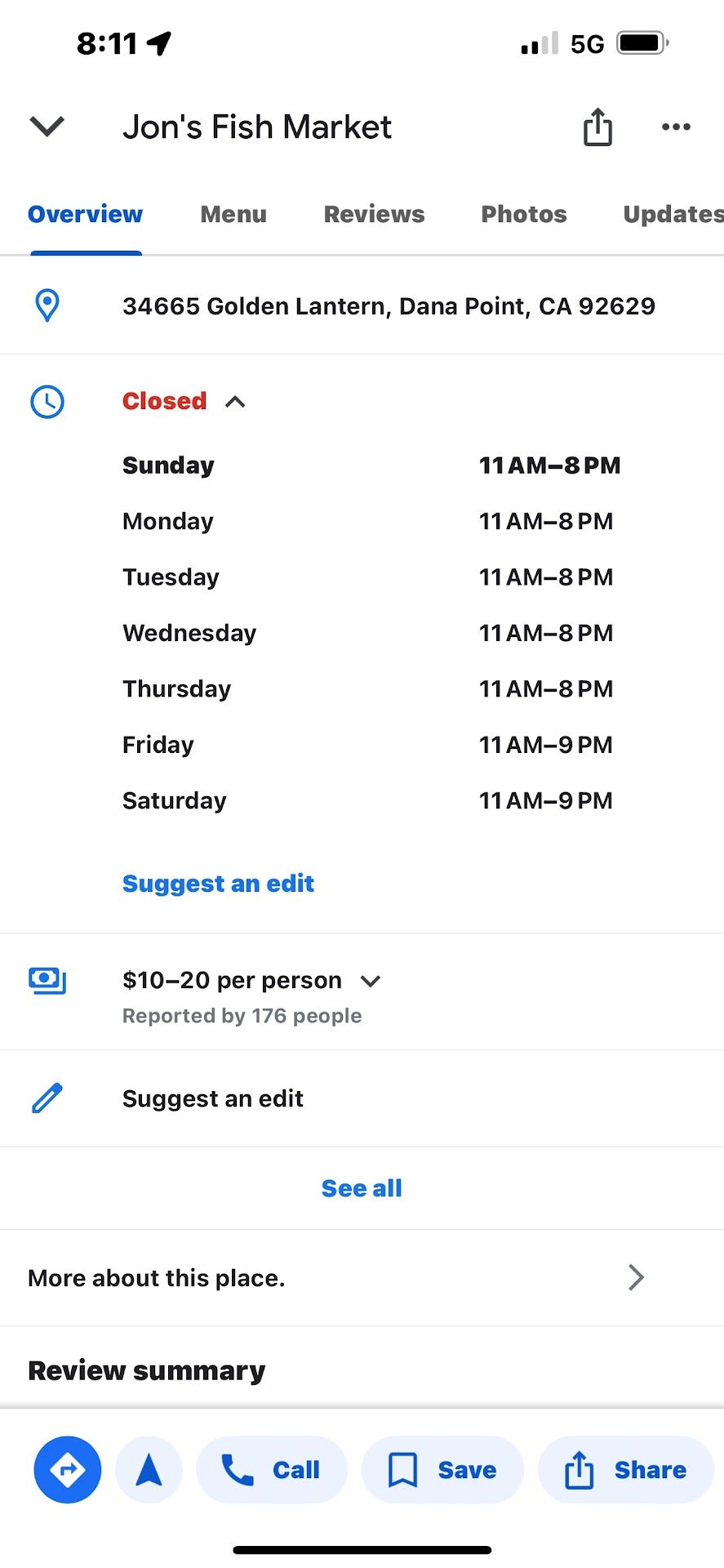
Task: Save this place to a list
Action: coord(442,1470)
